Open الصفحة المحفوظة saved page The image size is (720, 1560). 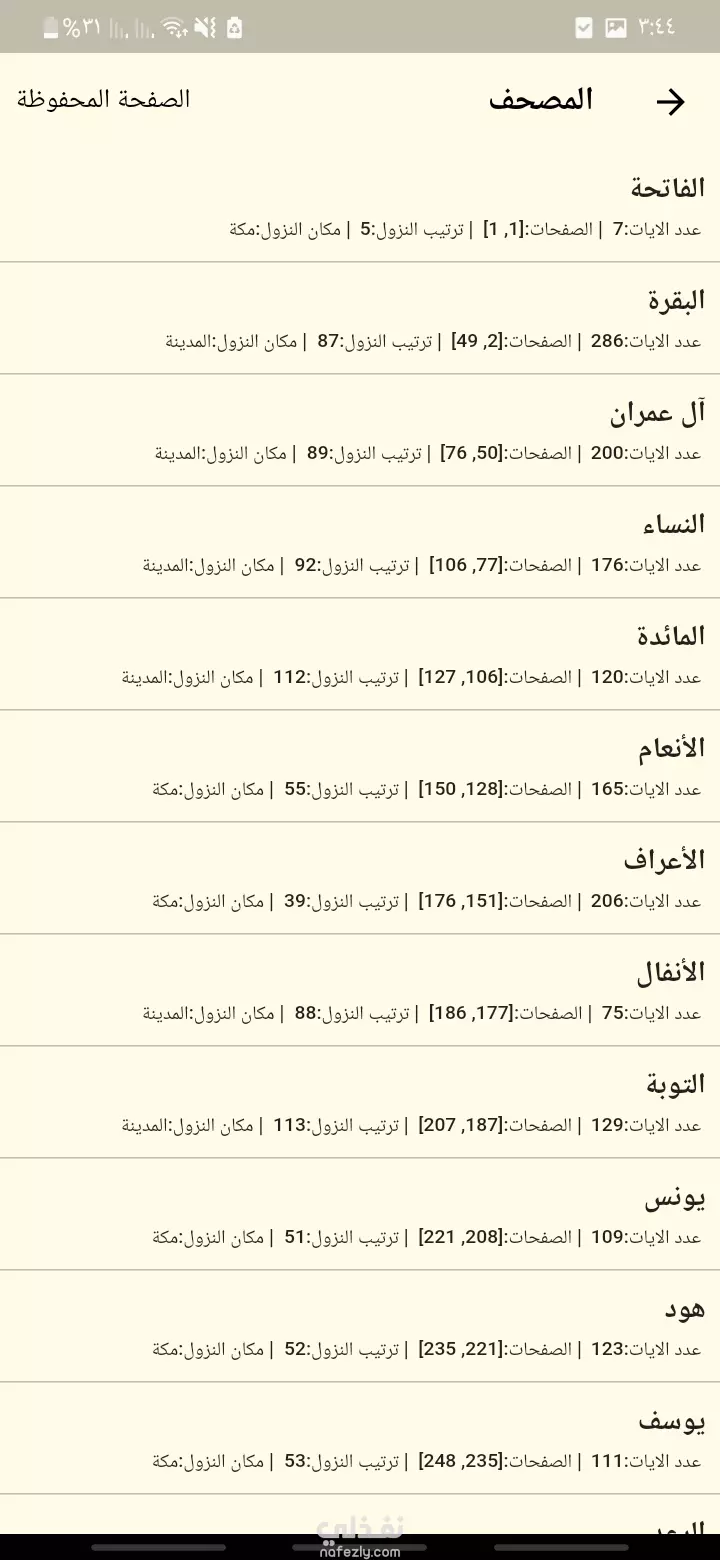point(103,99)
